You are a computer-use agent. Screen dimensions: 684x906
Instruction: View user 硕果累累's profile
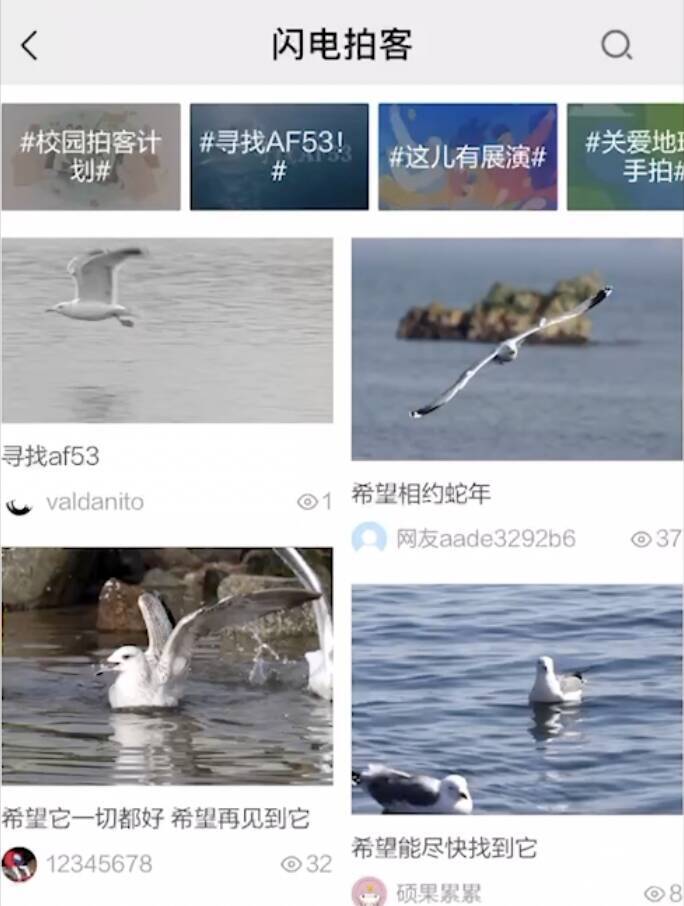pos(438,892)
